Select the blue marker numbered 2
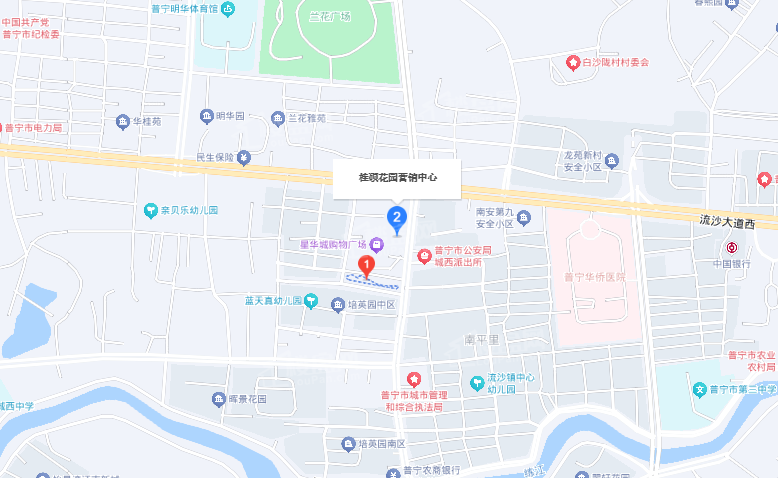Viewport: 778px width, 478px height. 397,217
